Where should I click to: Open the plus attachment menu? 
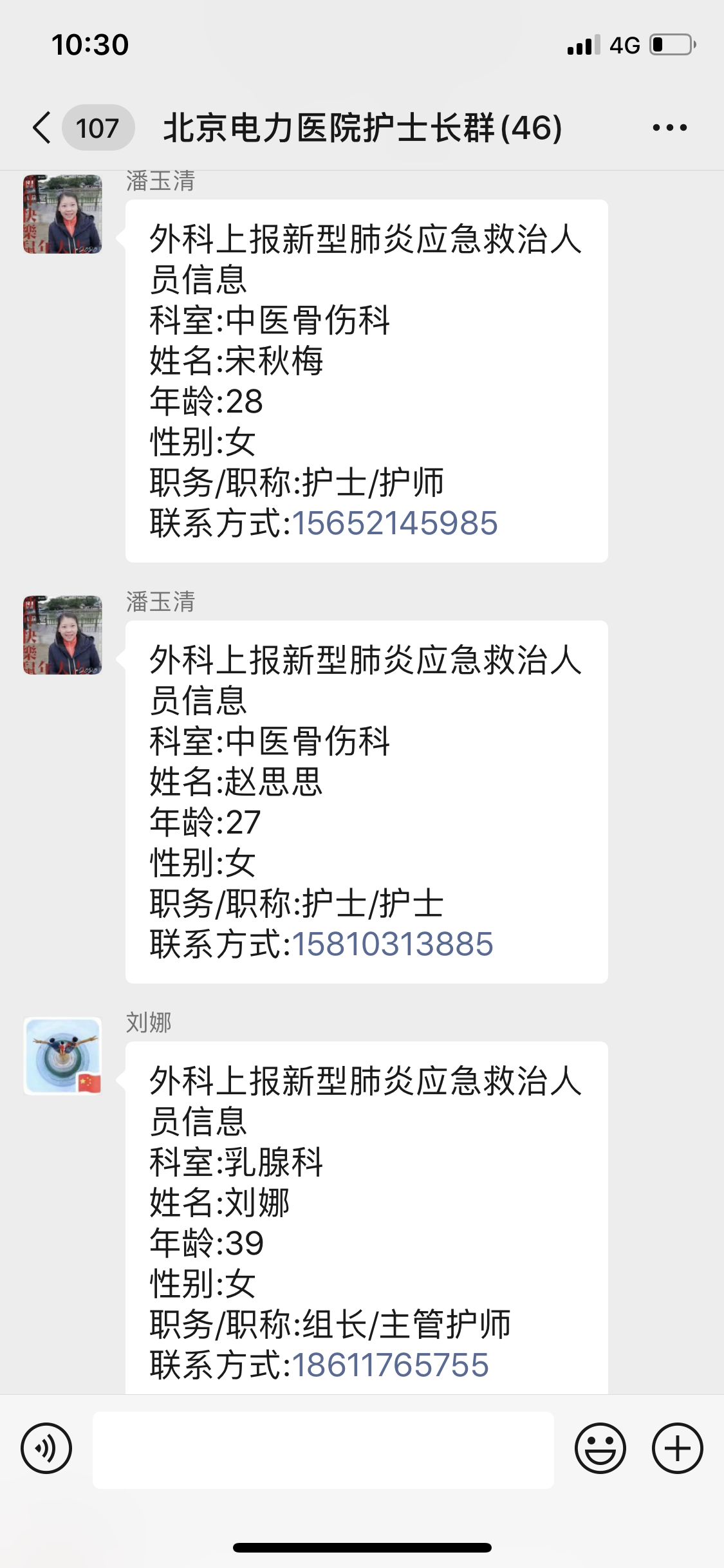[x=677, y=1448]
